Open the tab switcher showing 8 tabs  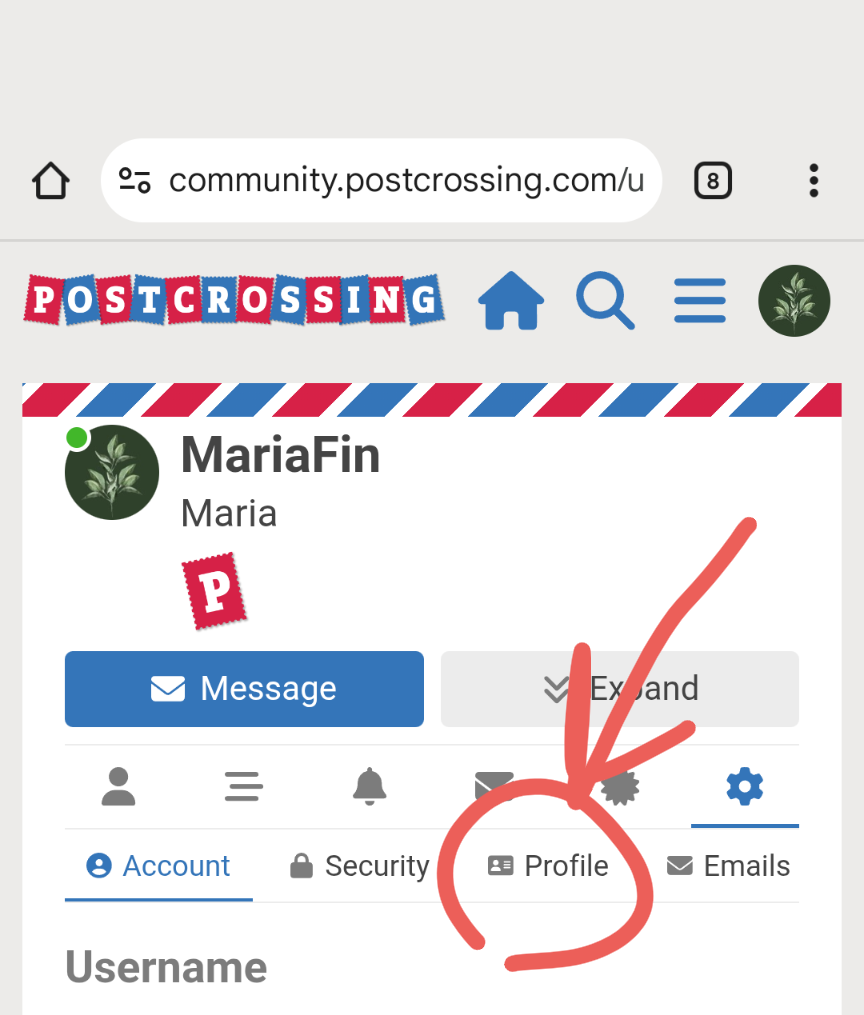pos(712,181)
